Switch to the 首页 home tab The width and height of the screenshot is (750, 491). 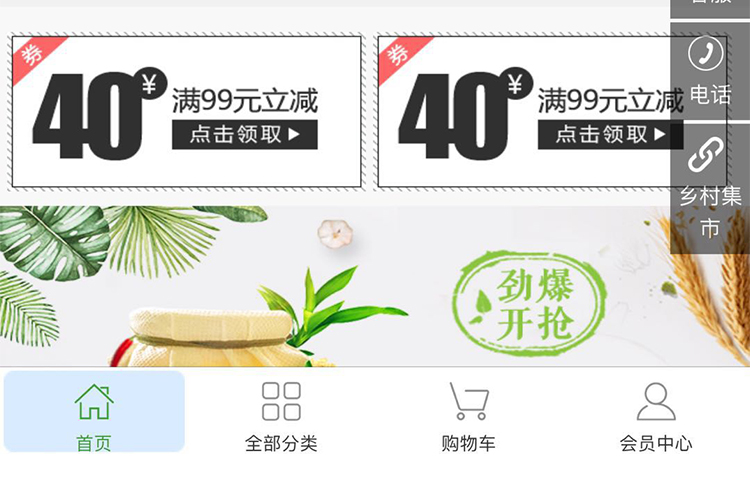(x=94, y=411)
